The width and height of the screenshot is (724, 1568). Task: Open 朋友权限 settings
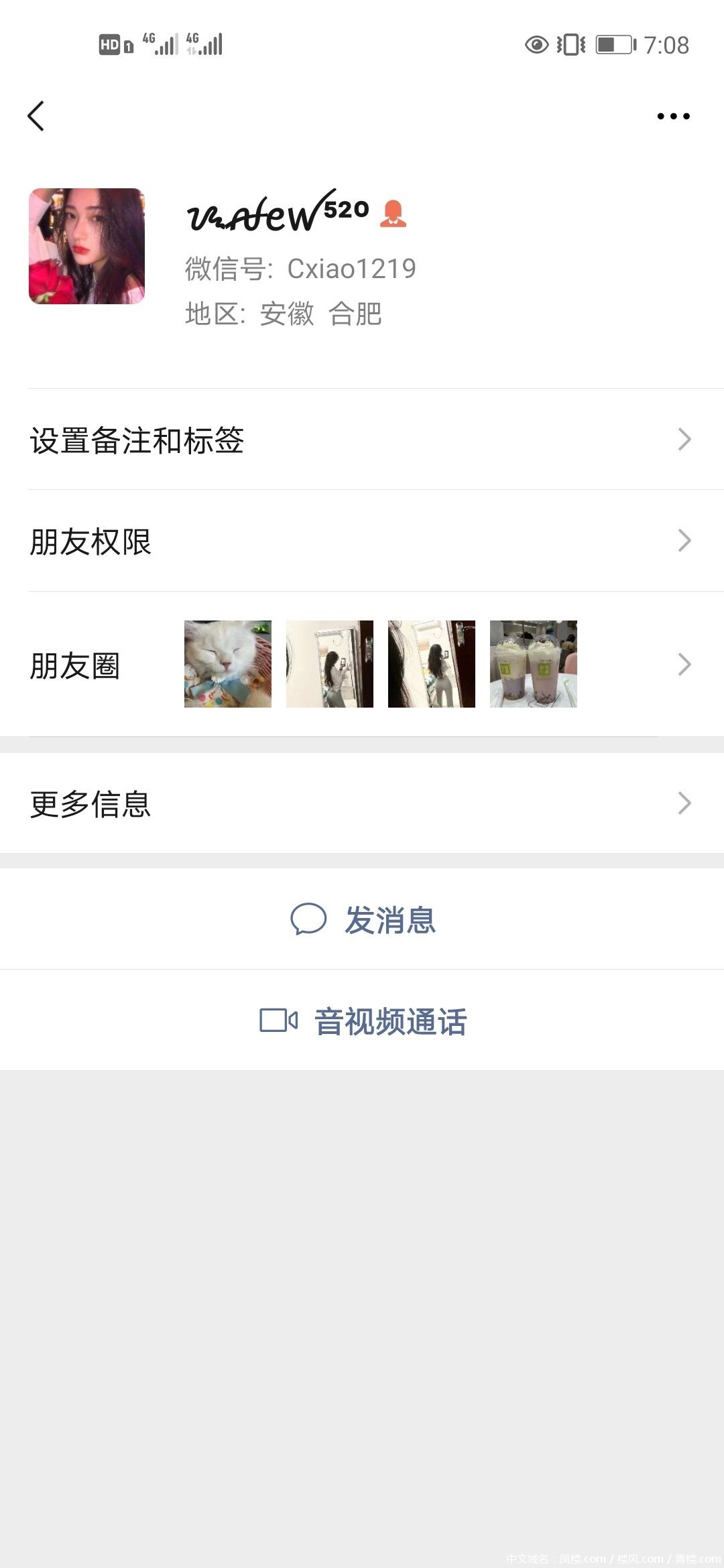(x=362, y=541)
